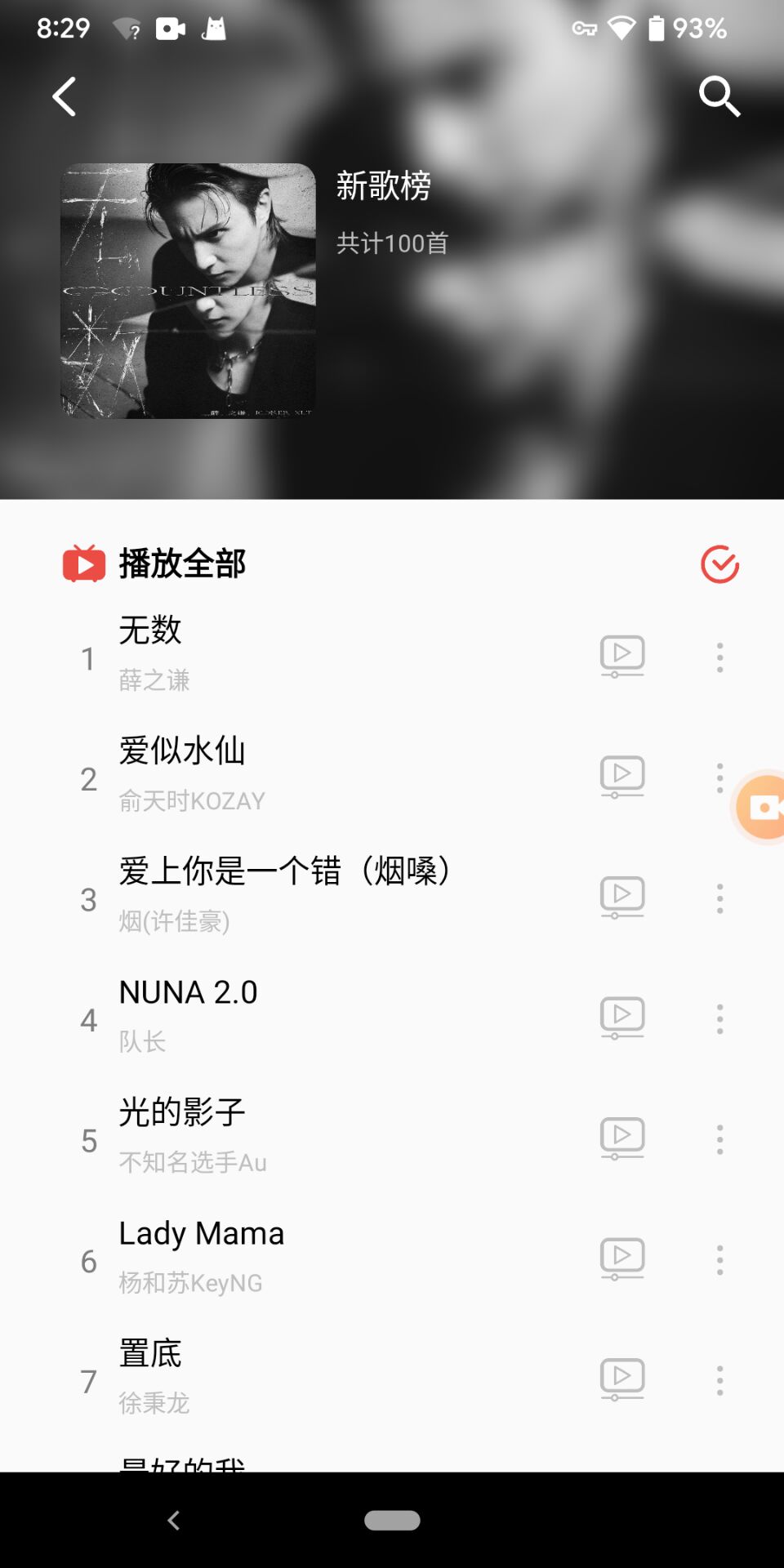Open more options for 光的影子

[x=719, y=1139]
